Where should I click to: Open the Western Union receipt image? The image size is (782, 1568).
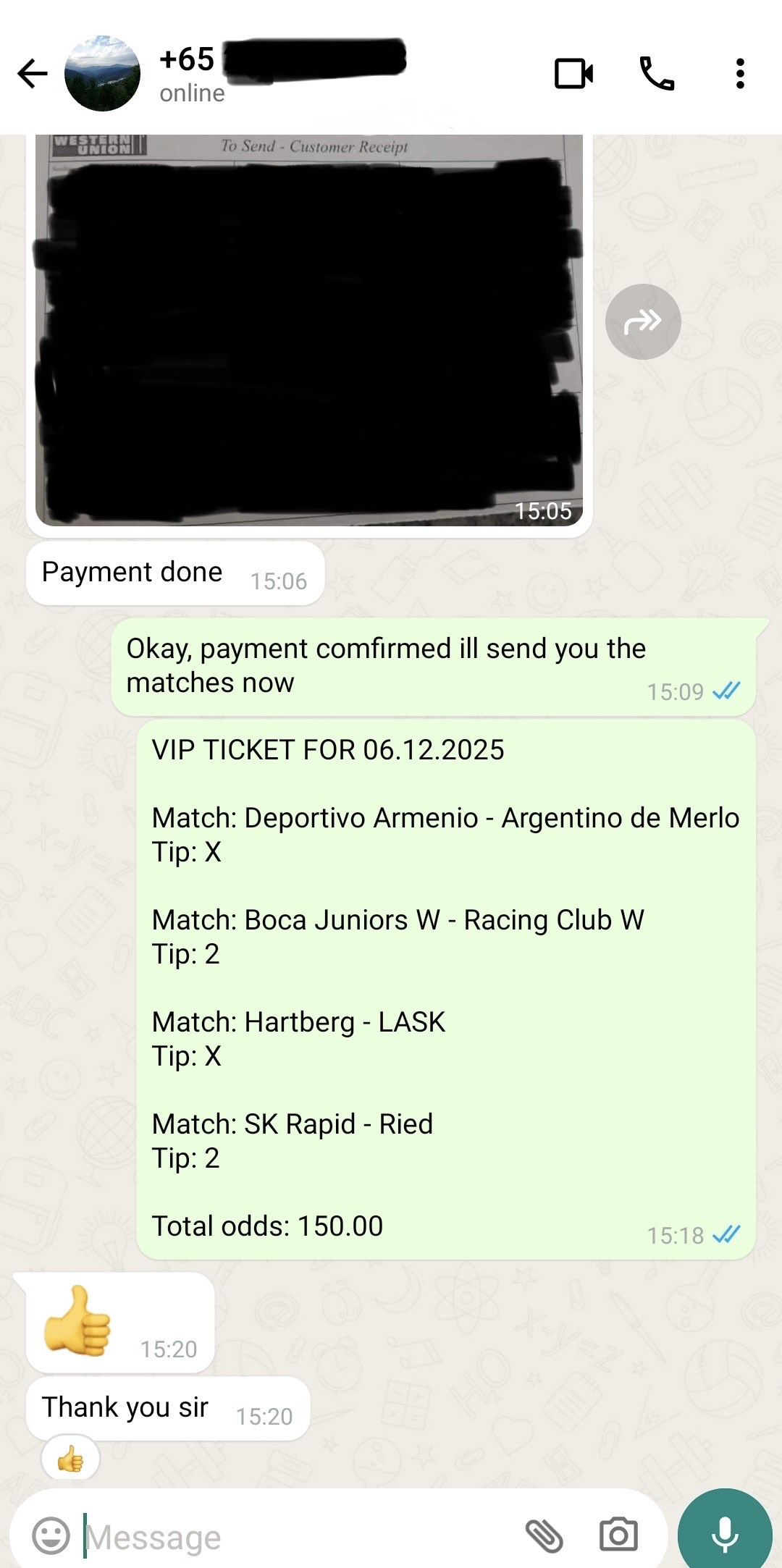tap(309, 329)
